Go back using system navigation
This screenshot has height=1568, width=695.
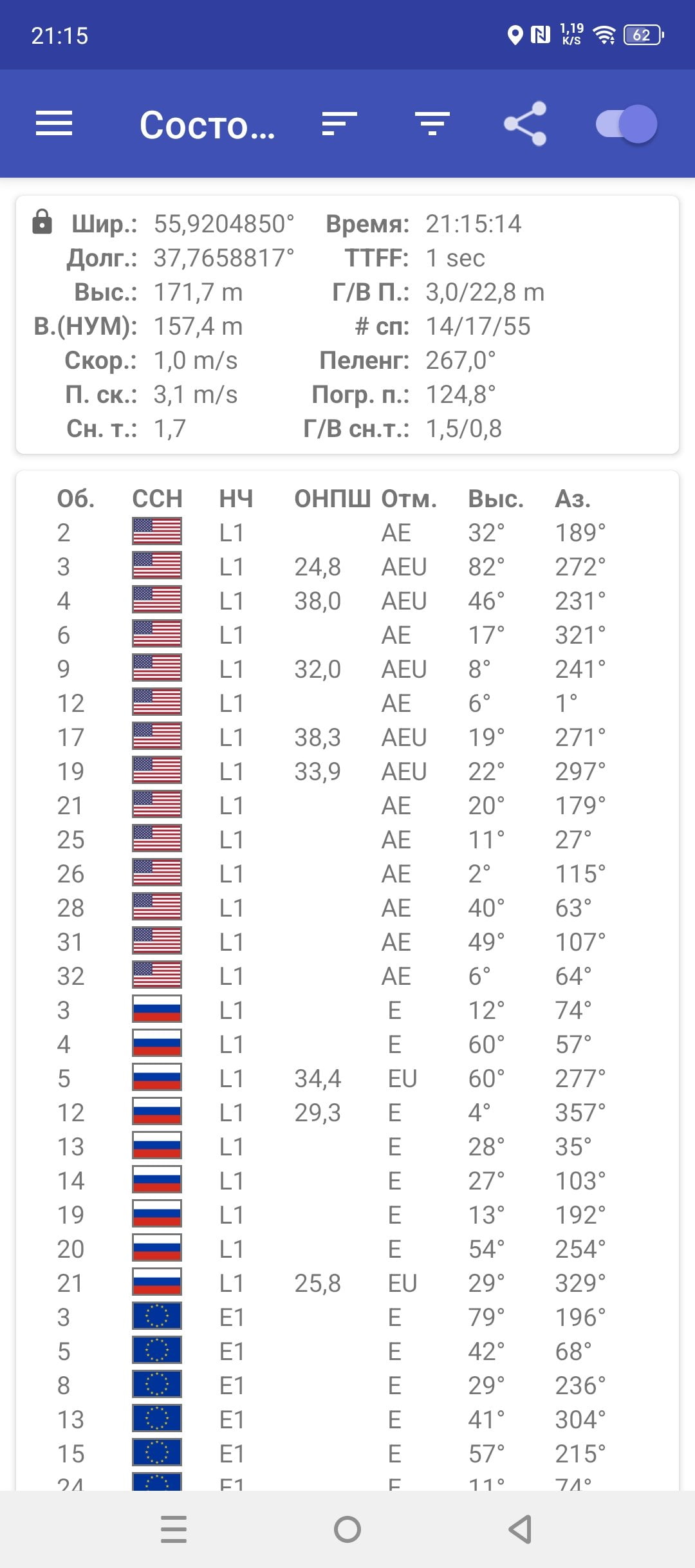point(521,1529)
